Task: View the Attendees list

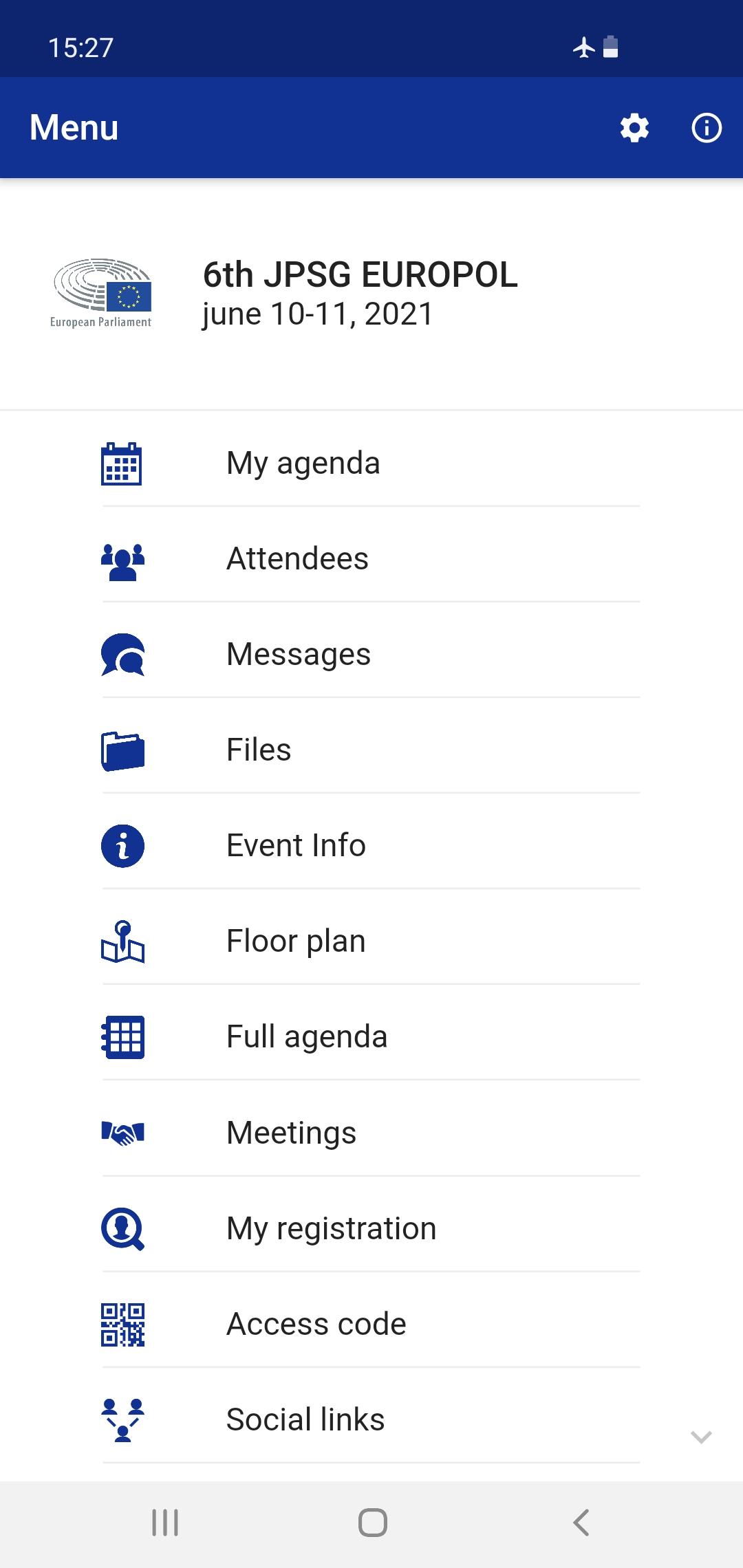Action: pyautogui.click(x=371, y=559)
